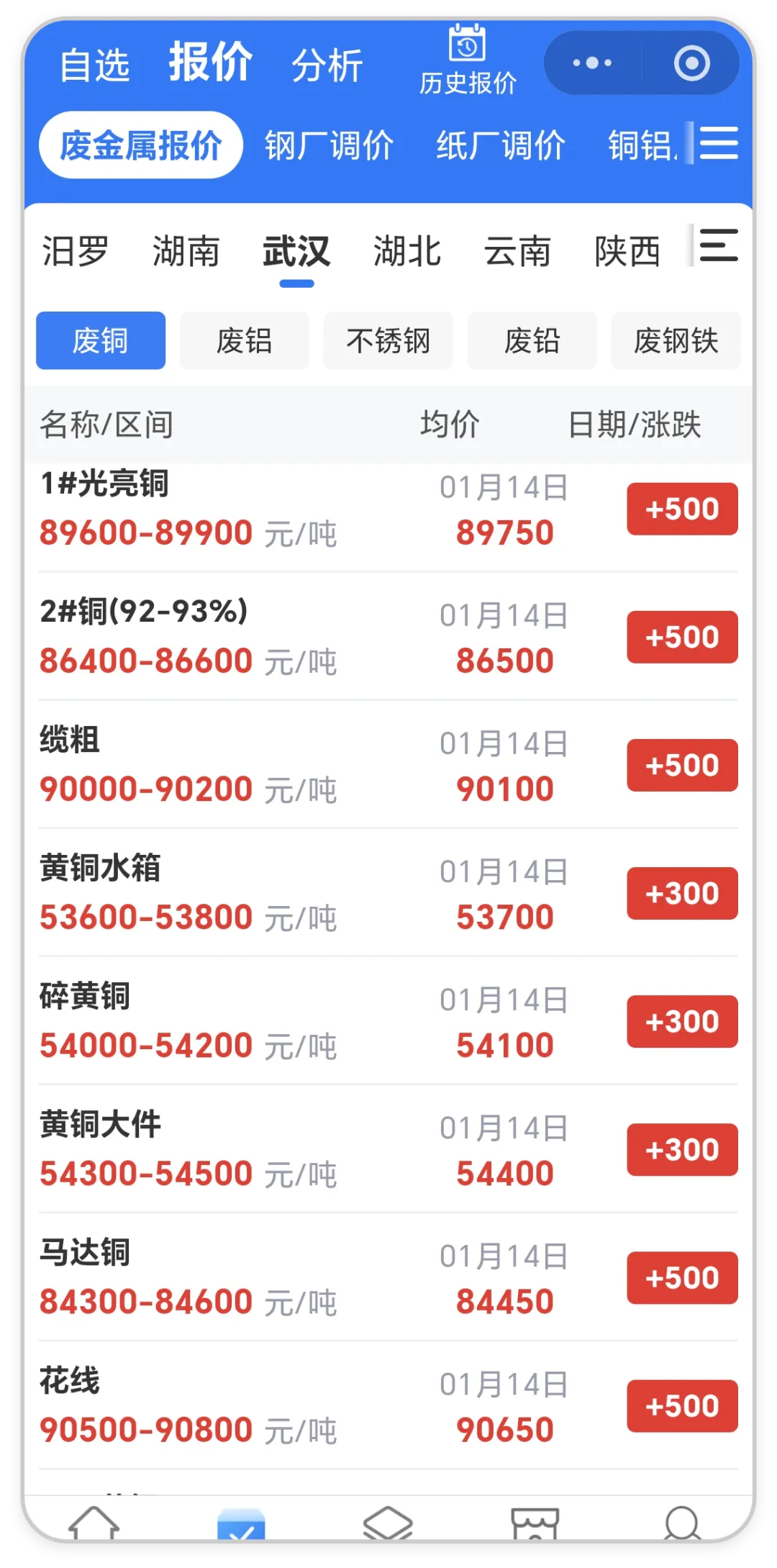Switch region to 云南
This screenshot has width=777, height=1568.
click(517, 251)
